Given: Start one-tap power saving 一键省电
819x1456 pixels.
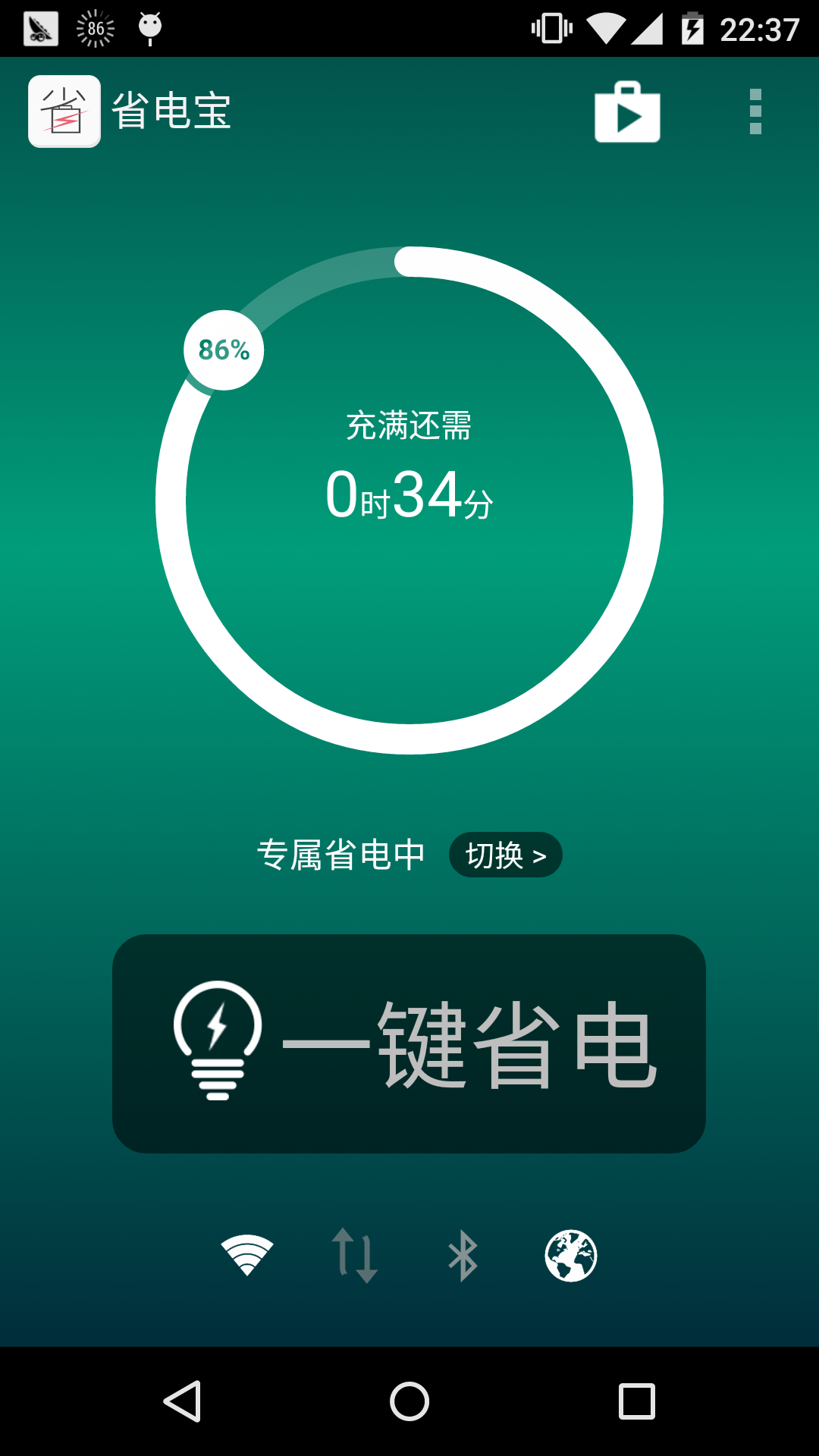Looking at the screenshot, I should (409, 1043).
